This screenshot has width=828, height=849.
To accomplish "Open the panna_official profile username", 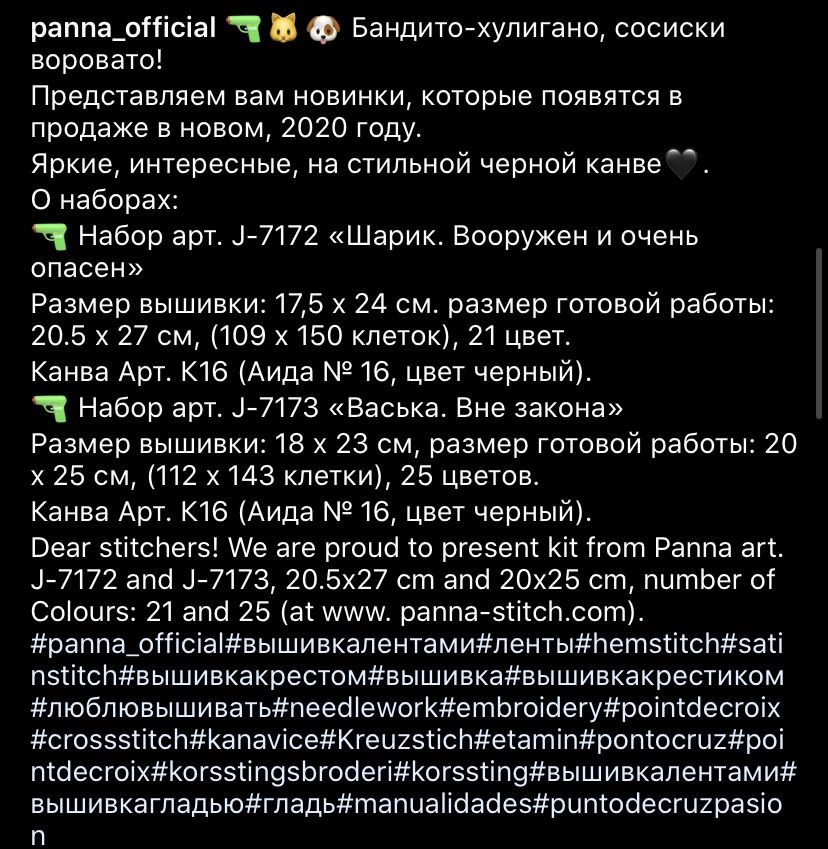I will pyautogui.click(x=124, y=28).
